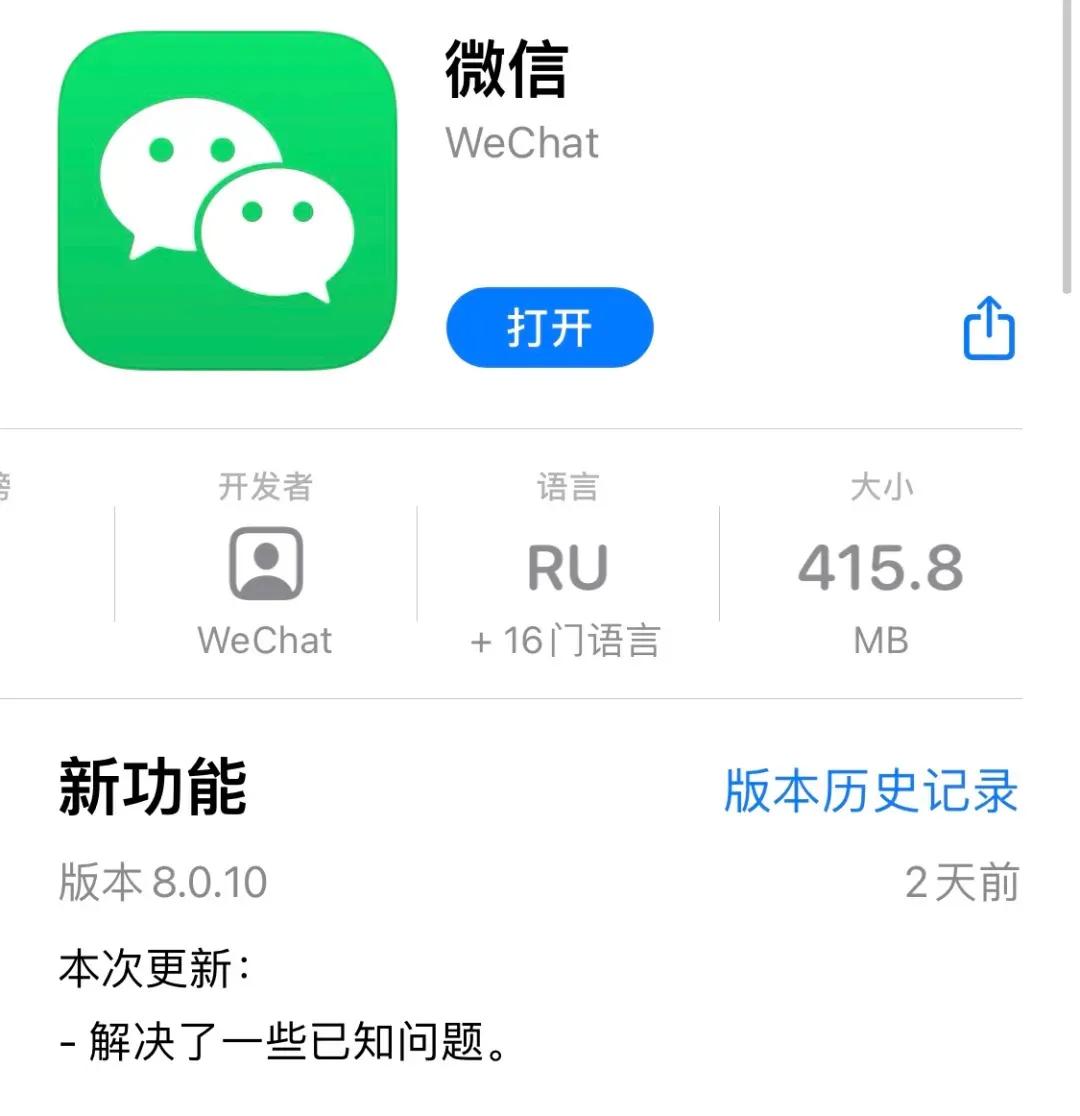Click the WeChat app icon
The height and width of the screenshot is (1116, 1080).
228,200
